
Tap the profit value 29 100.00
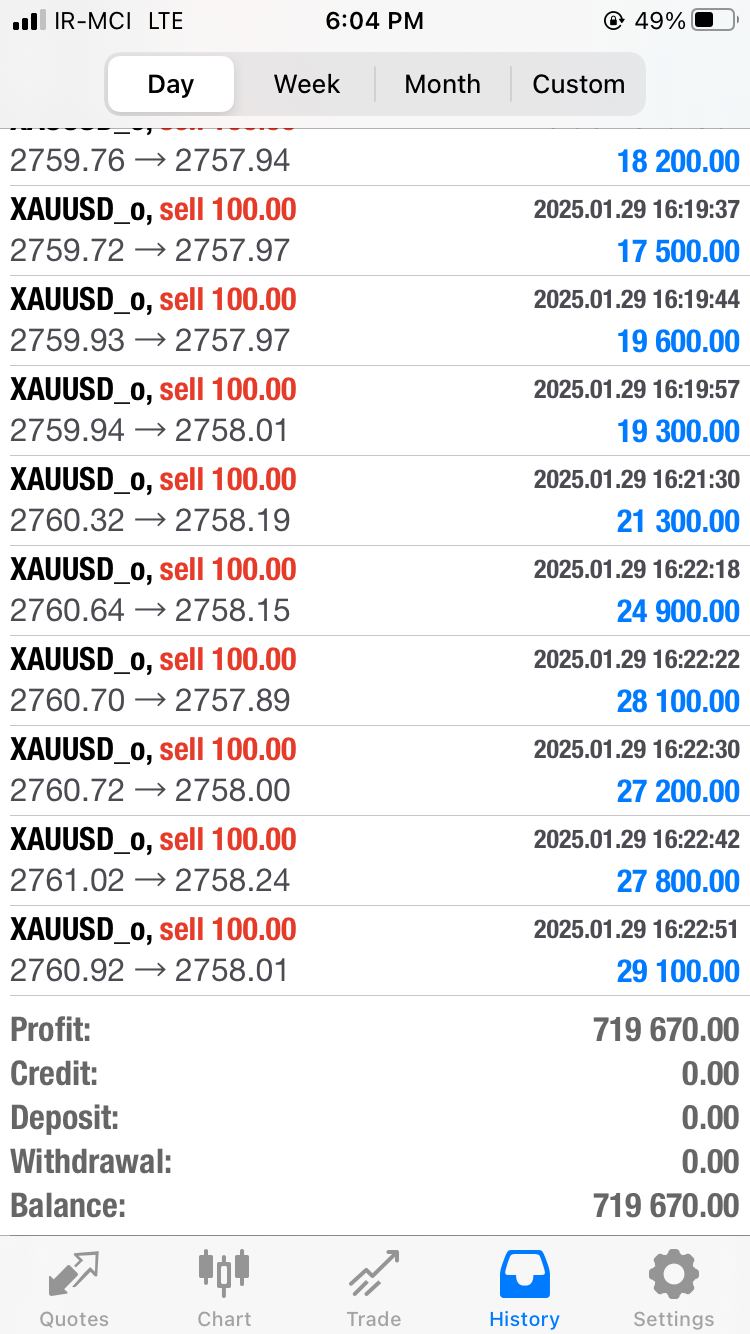[678, 970]
